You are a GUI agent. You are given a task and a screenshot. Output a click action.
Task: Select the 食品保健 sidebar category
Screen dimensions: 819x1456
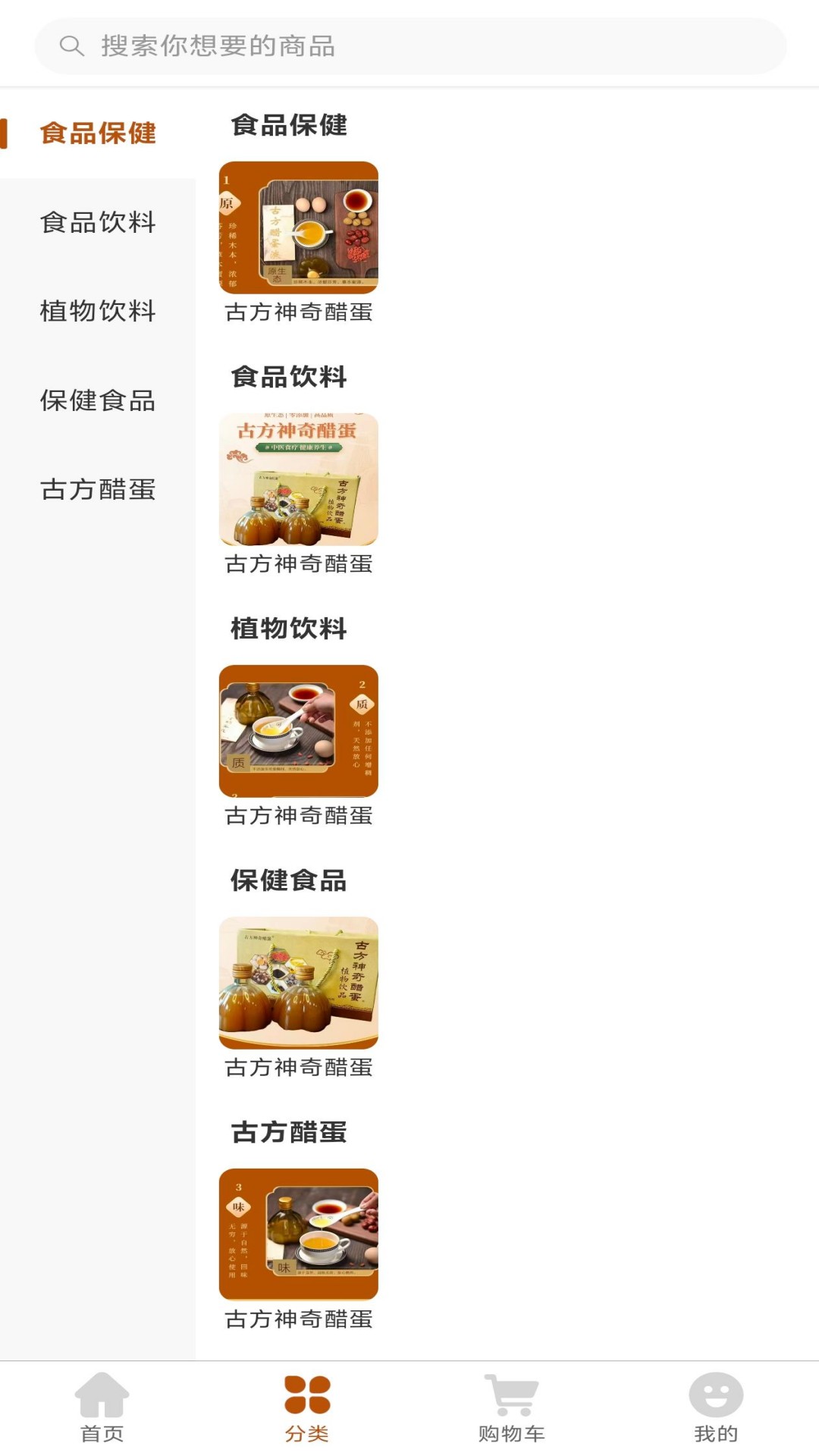coord(97,133)
